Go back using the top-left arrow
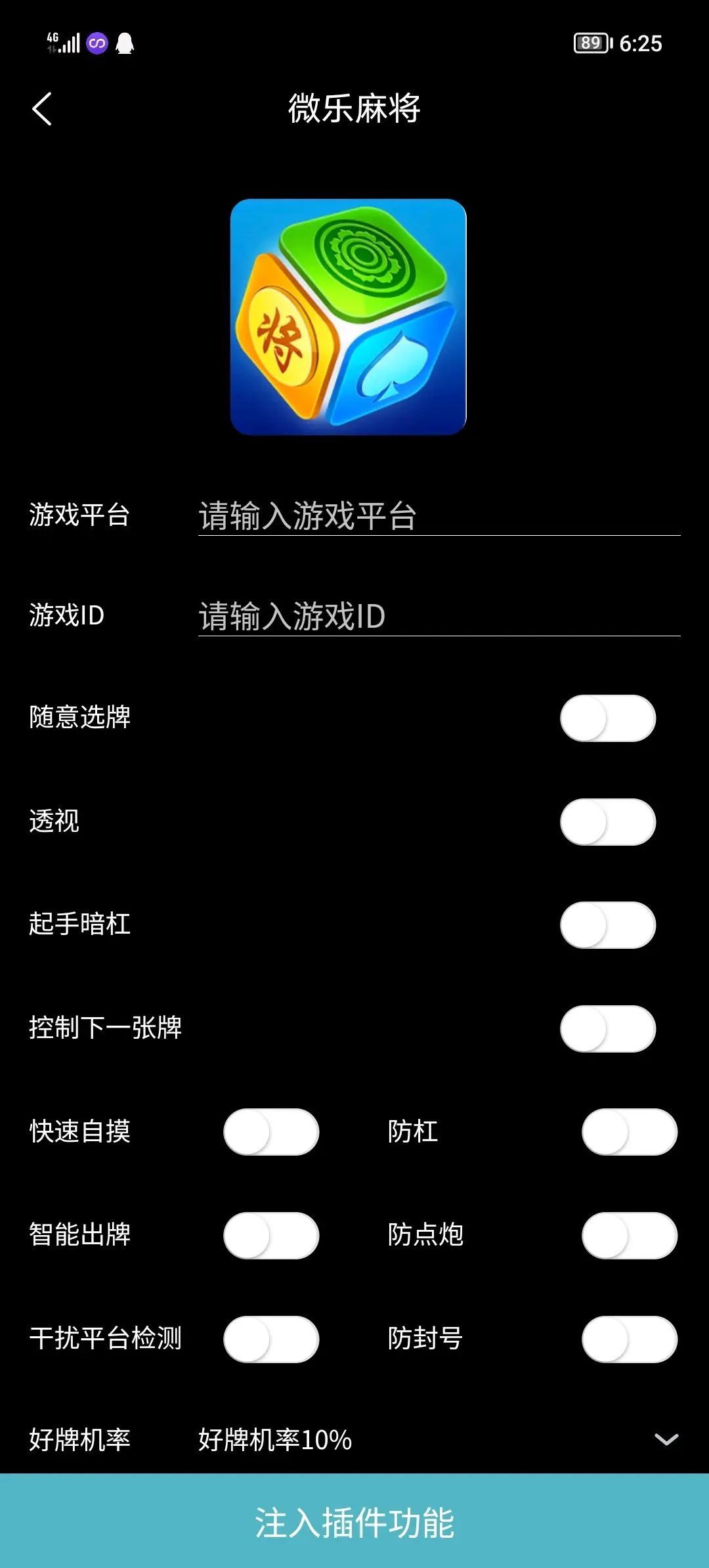 click(42, 109)
